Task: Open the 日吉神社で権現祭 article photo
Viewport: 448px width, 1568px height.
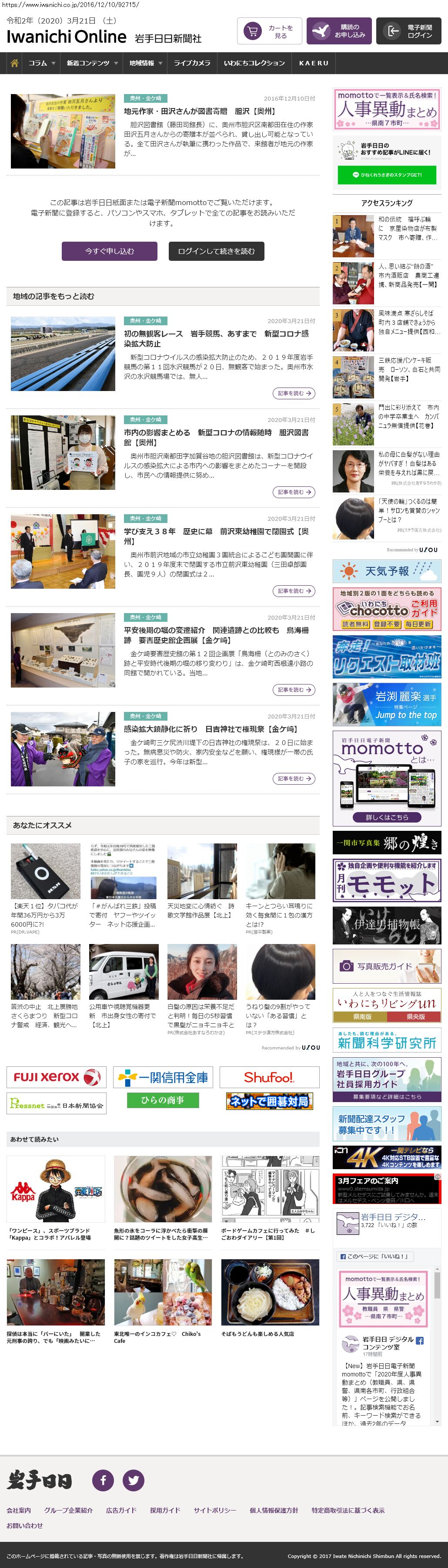Action: point(63,749)
